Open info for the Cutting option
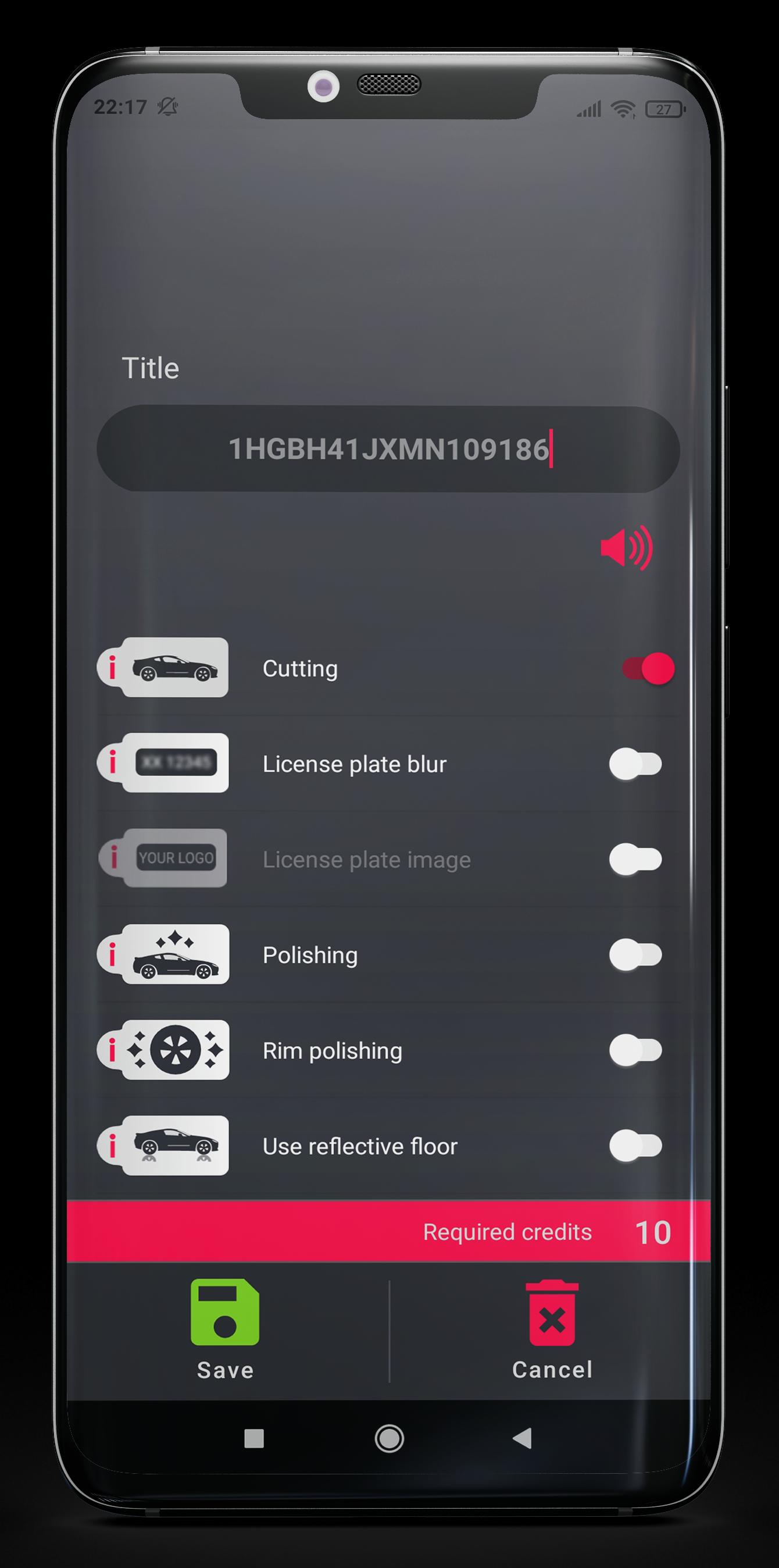The width and height of the screenshot is (779, 1568). 112,668
